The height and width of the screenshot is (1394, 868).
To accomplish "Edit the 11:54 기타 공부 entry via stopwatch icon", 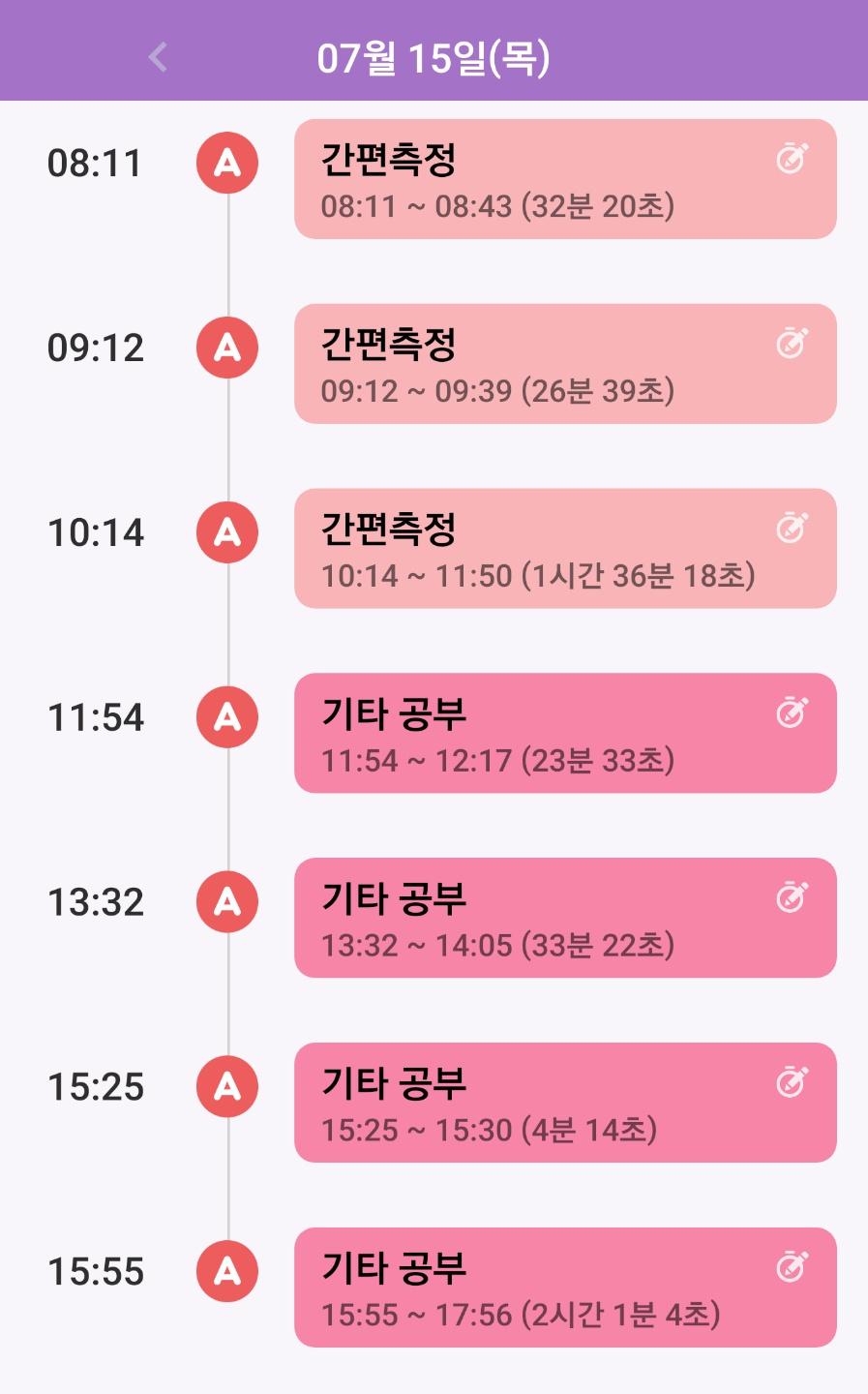I will click(792, 712).
